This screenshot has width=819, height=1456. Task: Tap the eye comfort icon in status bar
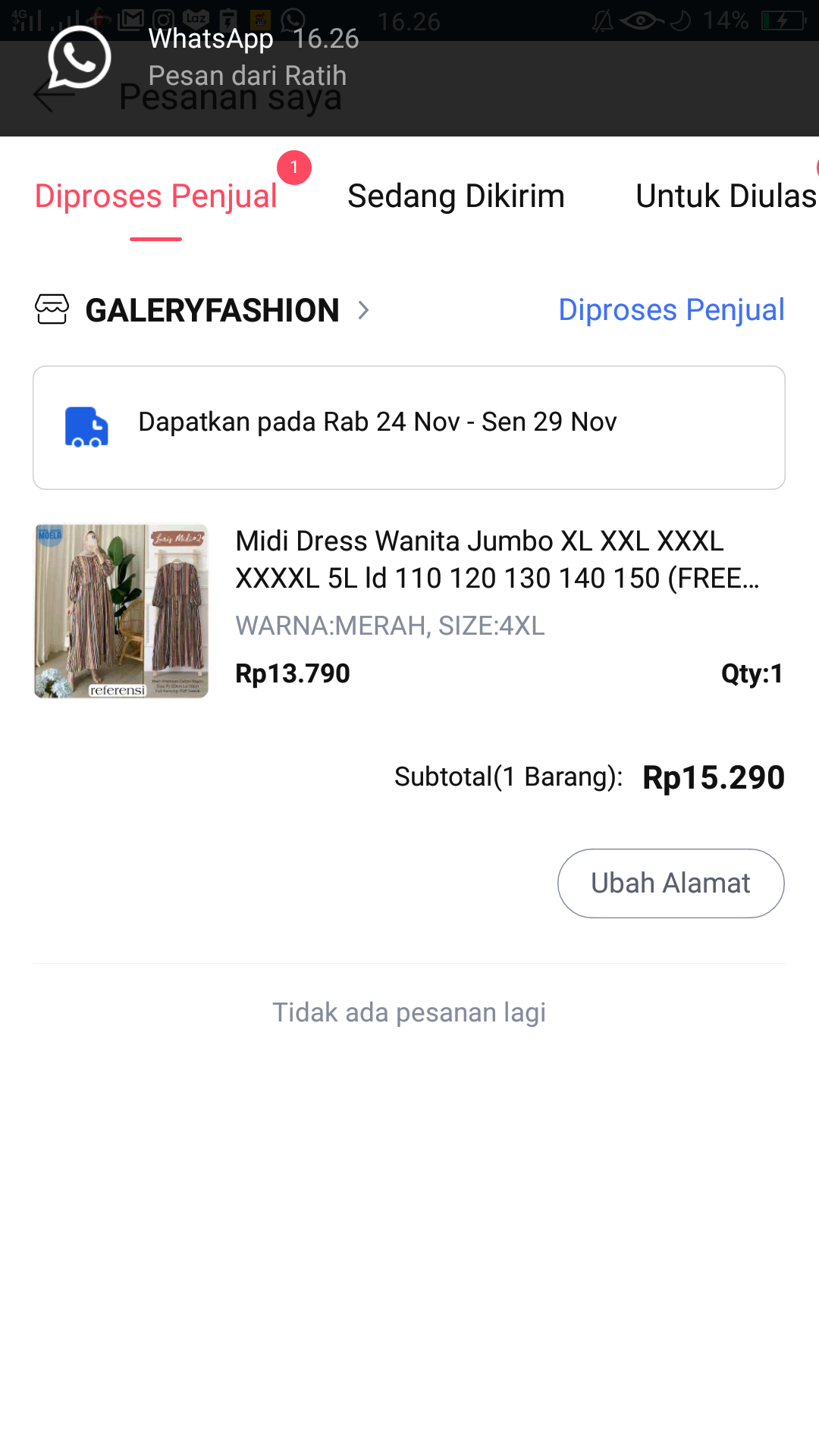(639, 20)
